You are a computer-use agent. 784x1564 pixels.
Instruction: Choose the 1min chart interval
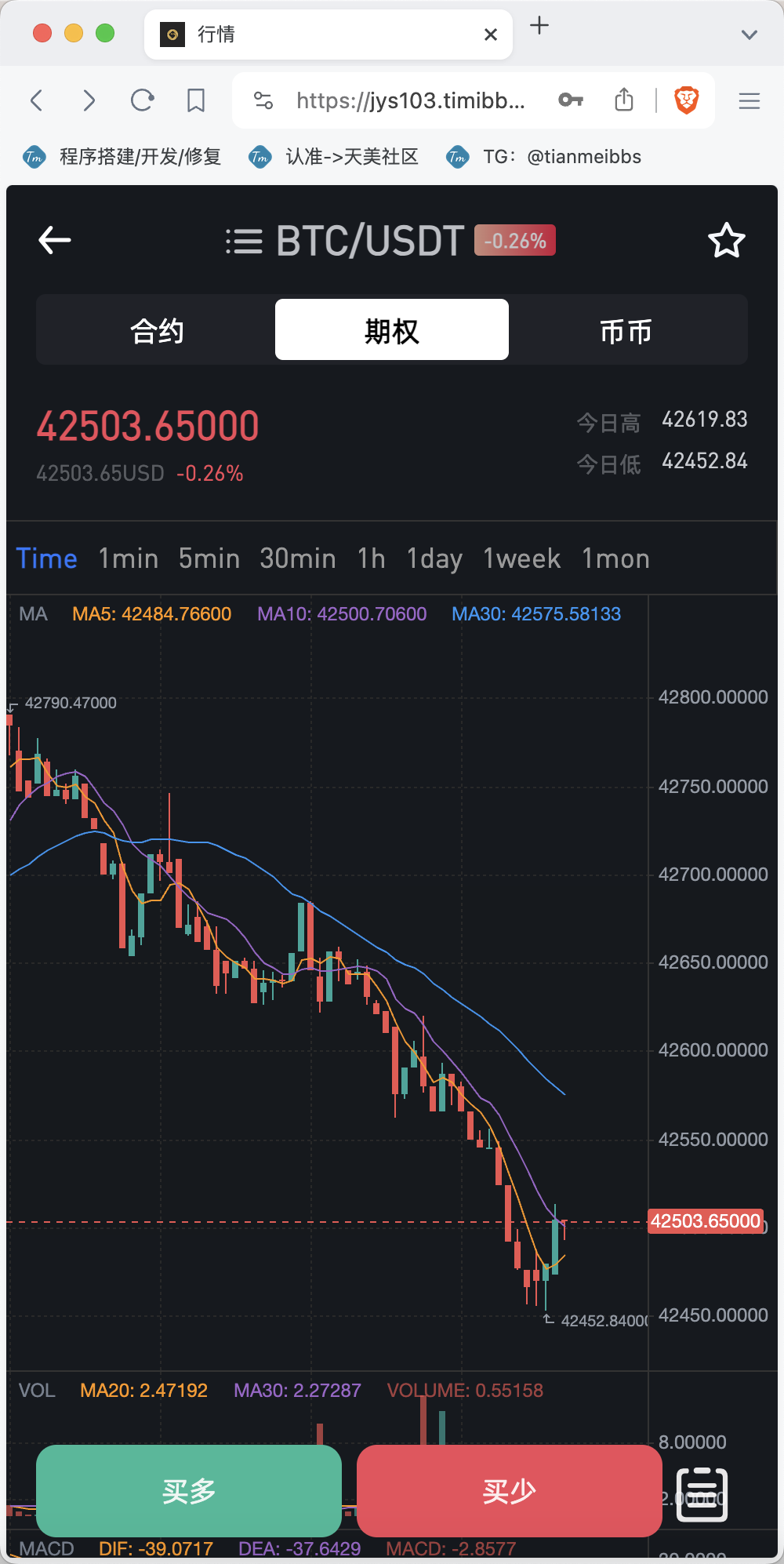pyautogui.click(x=129, y=558)
